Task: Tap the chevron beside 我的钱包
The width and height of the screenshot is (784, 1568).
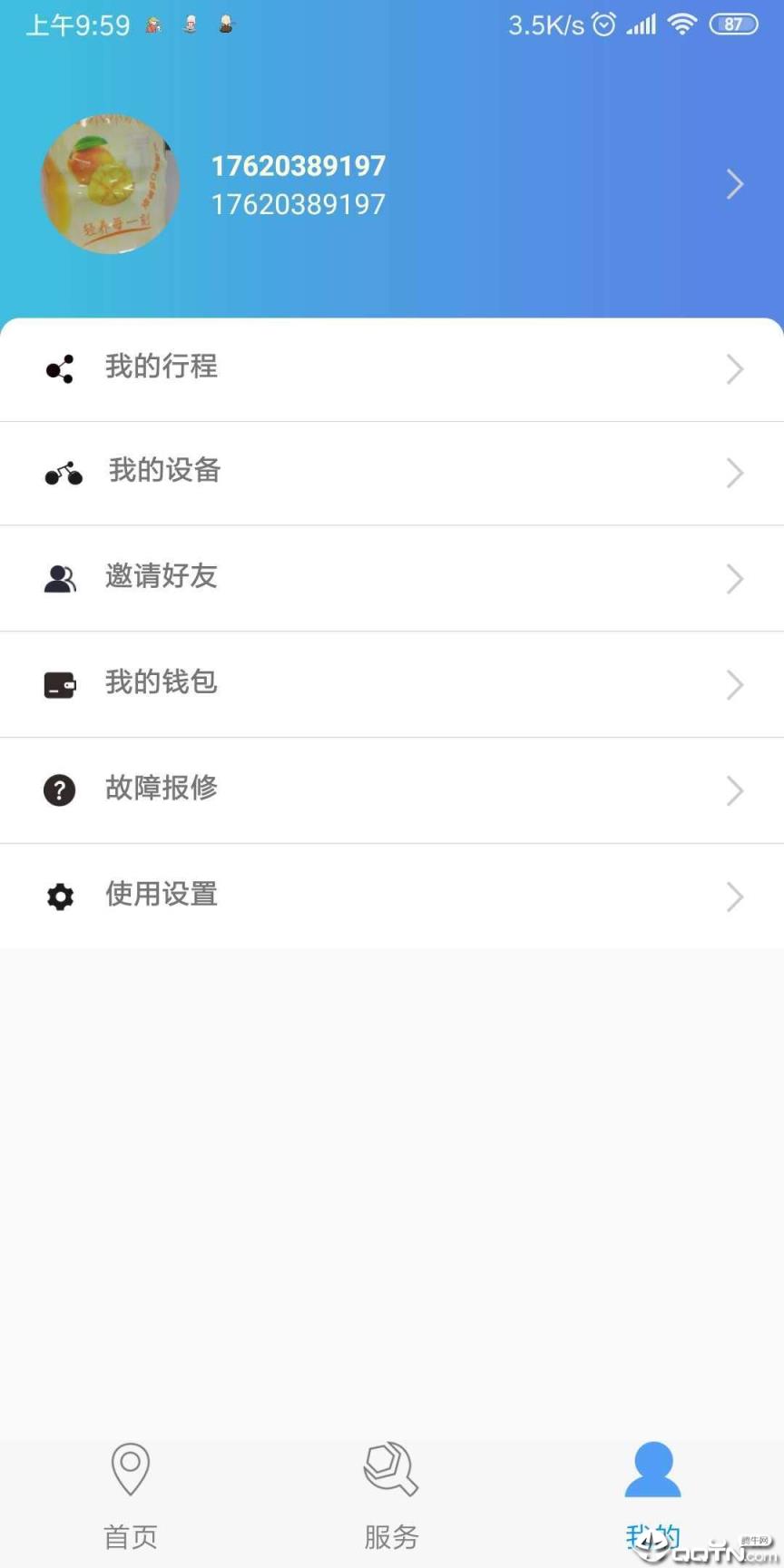Action: pyautogui.click(x=735, y=684)
